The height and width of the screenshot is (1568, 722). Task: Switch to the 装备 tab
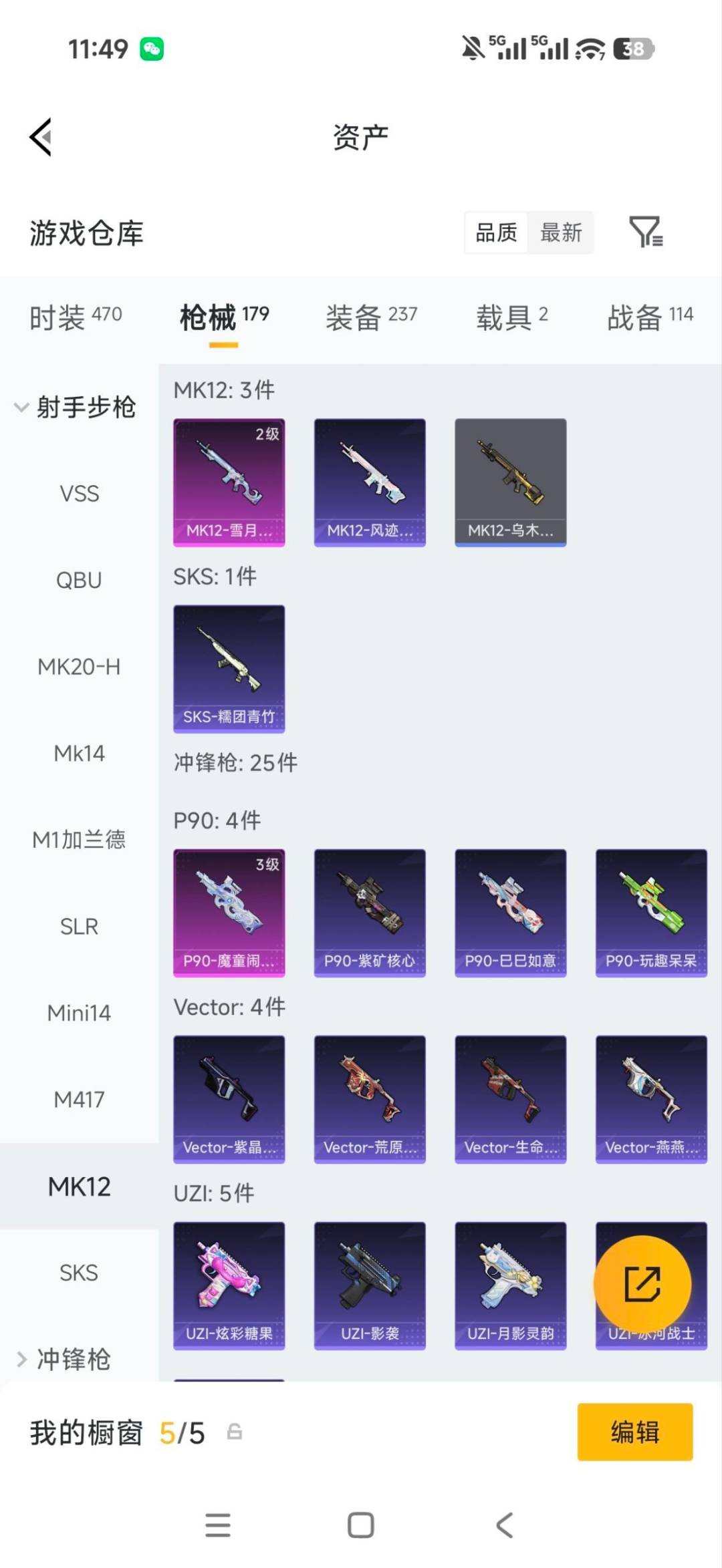click(371, 317)
